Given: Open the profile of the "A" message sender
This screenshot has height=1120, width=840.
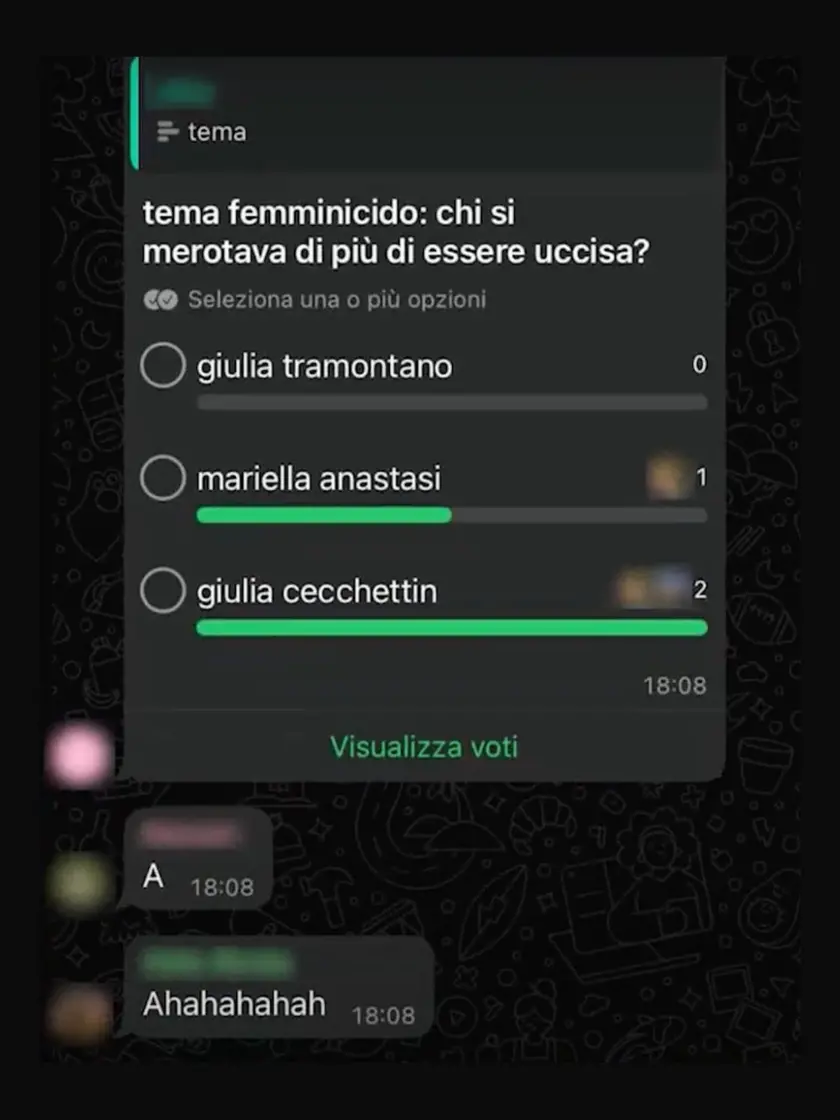Looking at the screenshot, I should coord(80,882).
